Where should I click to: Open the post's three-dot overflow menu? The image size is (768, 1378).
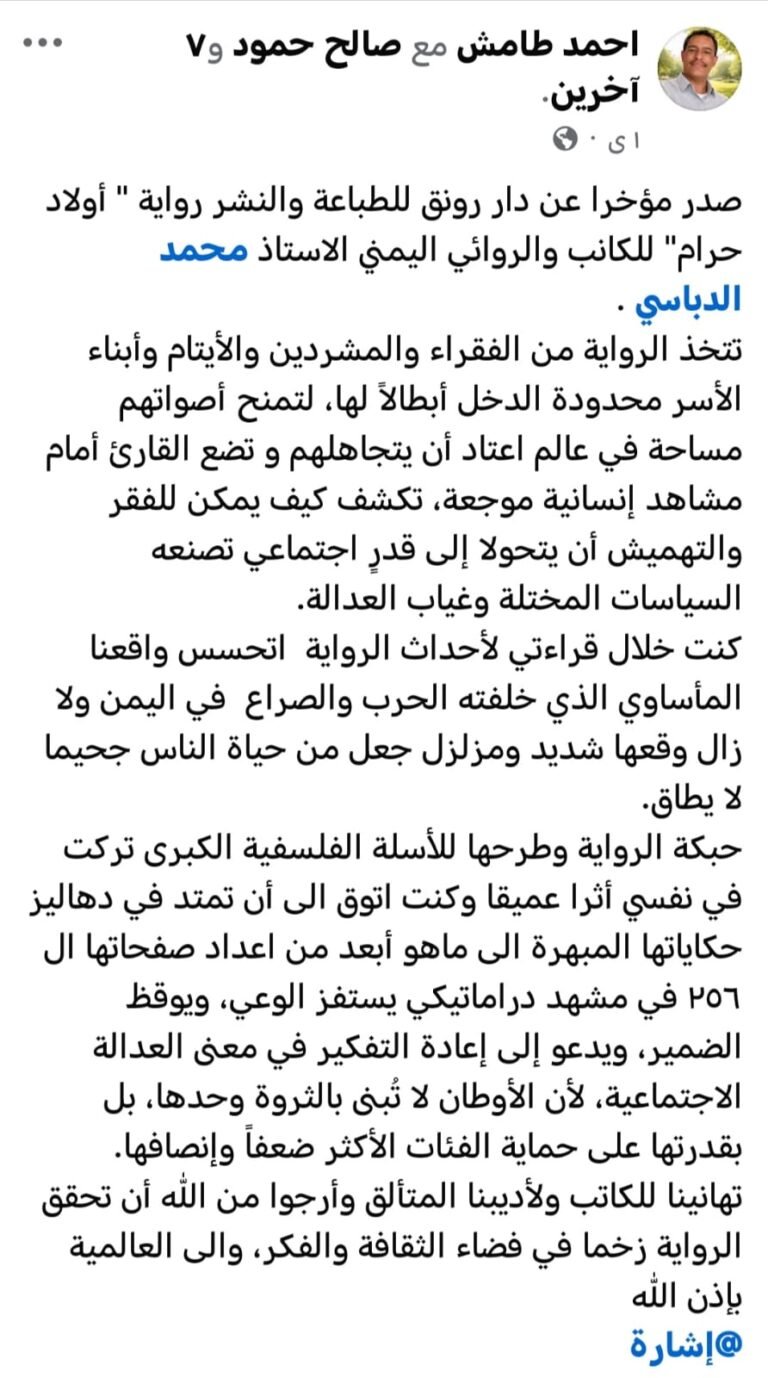point(43,45)
